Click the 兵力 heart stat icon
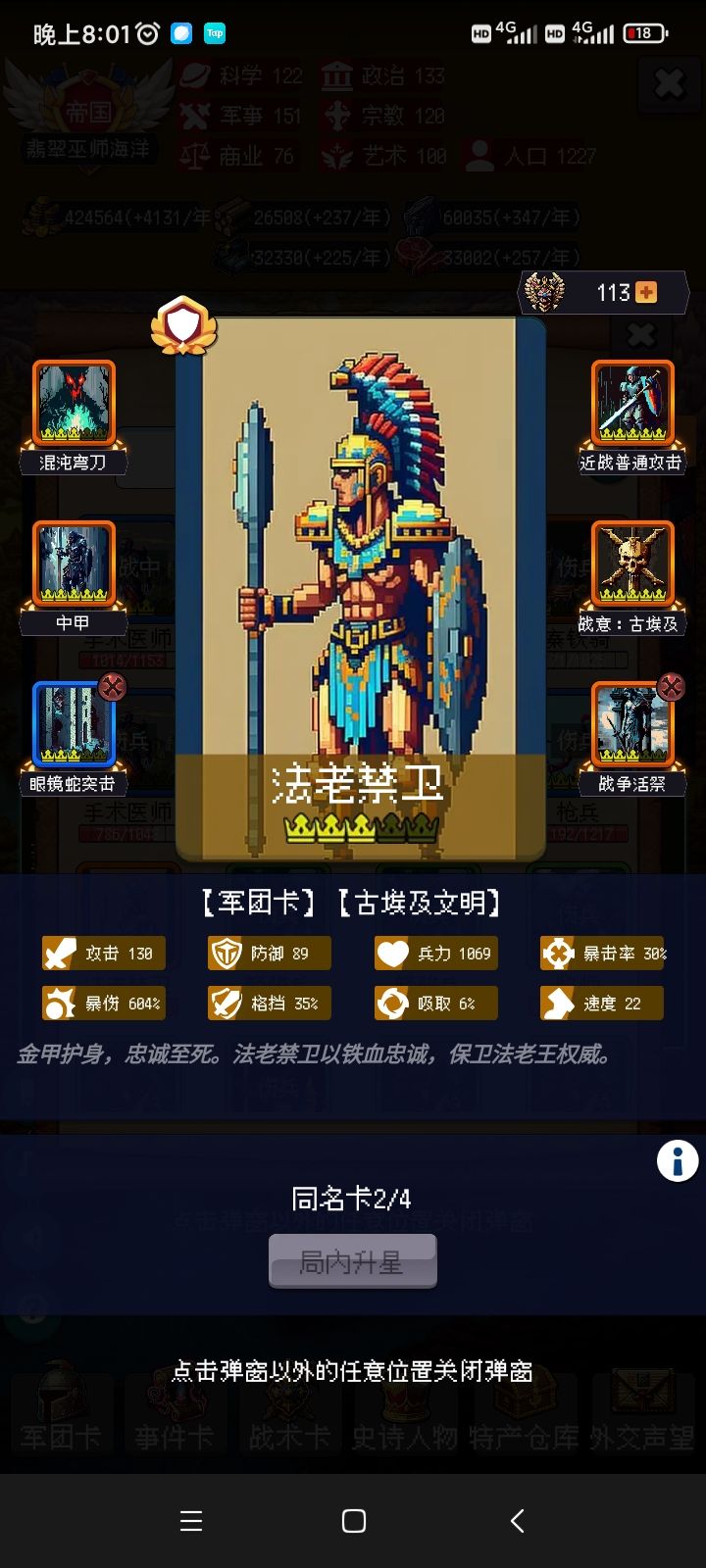This screenshot has height=1568, width=706. click(392, 953)
